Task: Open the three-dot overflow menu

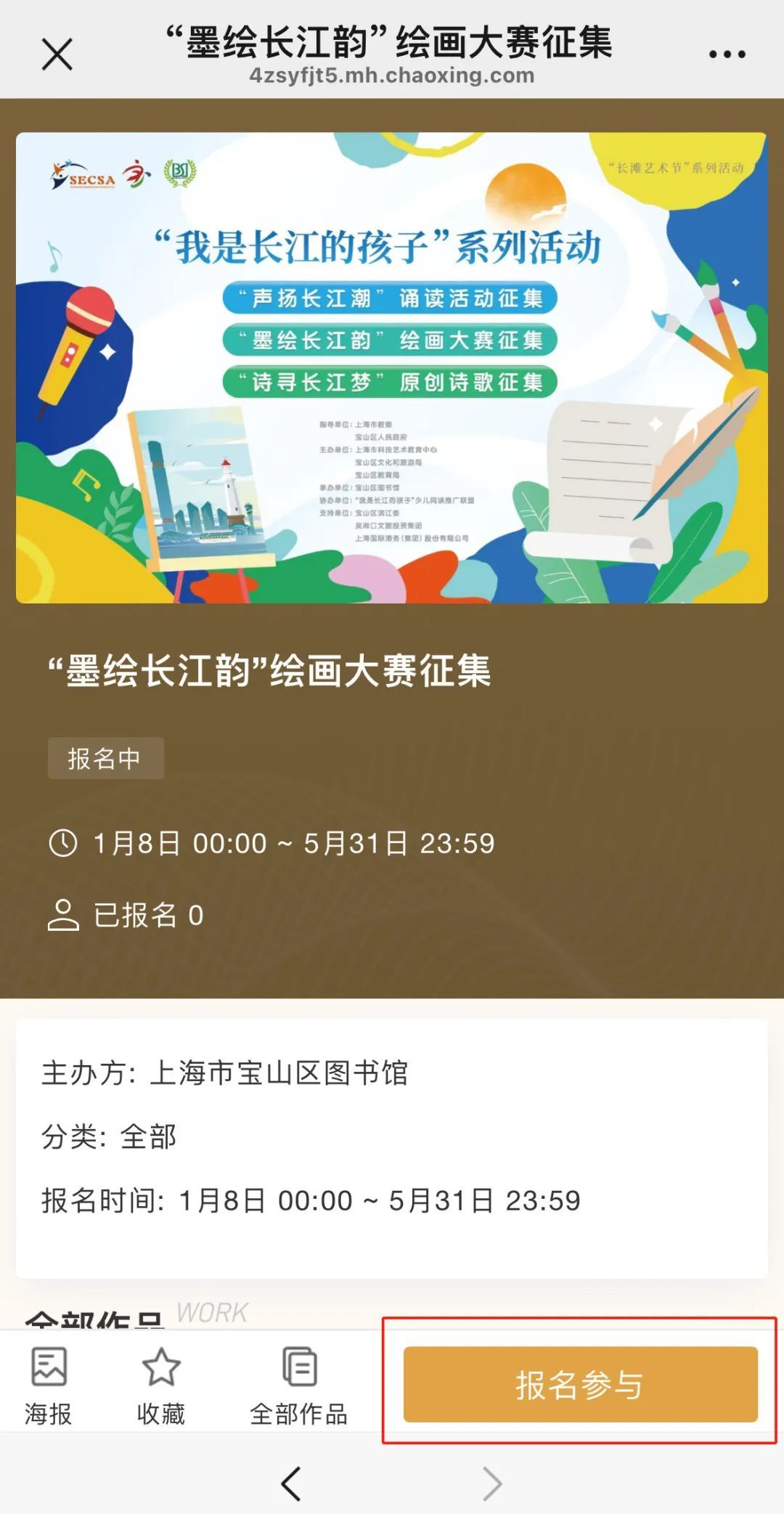Action: [x=727, y=54]
